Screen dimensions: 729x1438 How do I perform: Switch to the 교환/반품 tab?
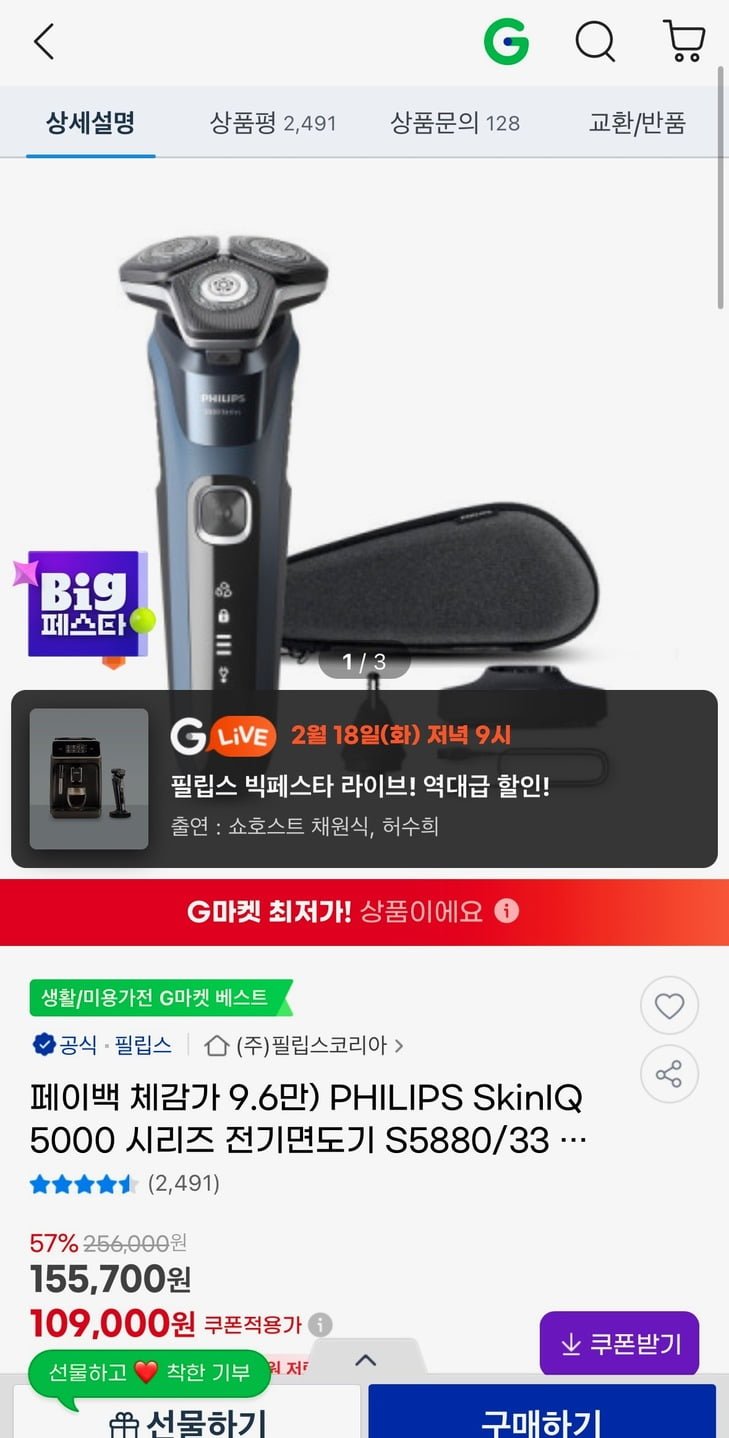[x=638, y=123]
